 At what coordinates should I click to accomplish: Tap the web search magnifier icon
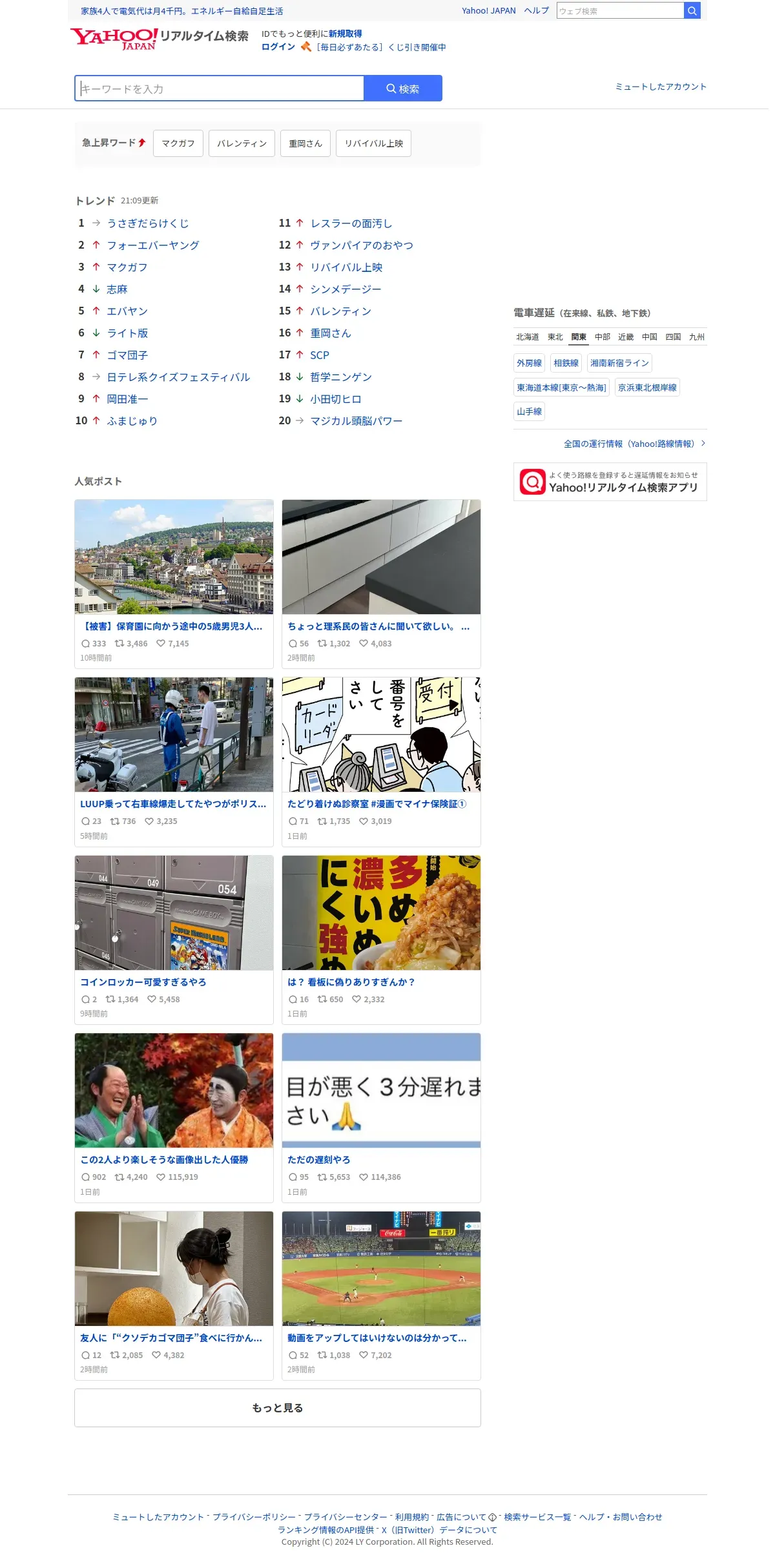point(692,11)
